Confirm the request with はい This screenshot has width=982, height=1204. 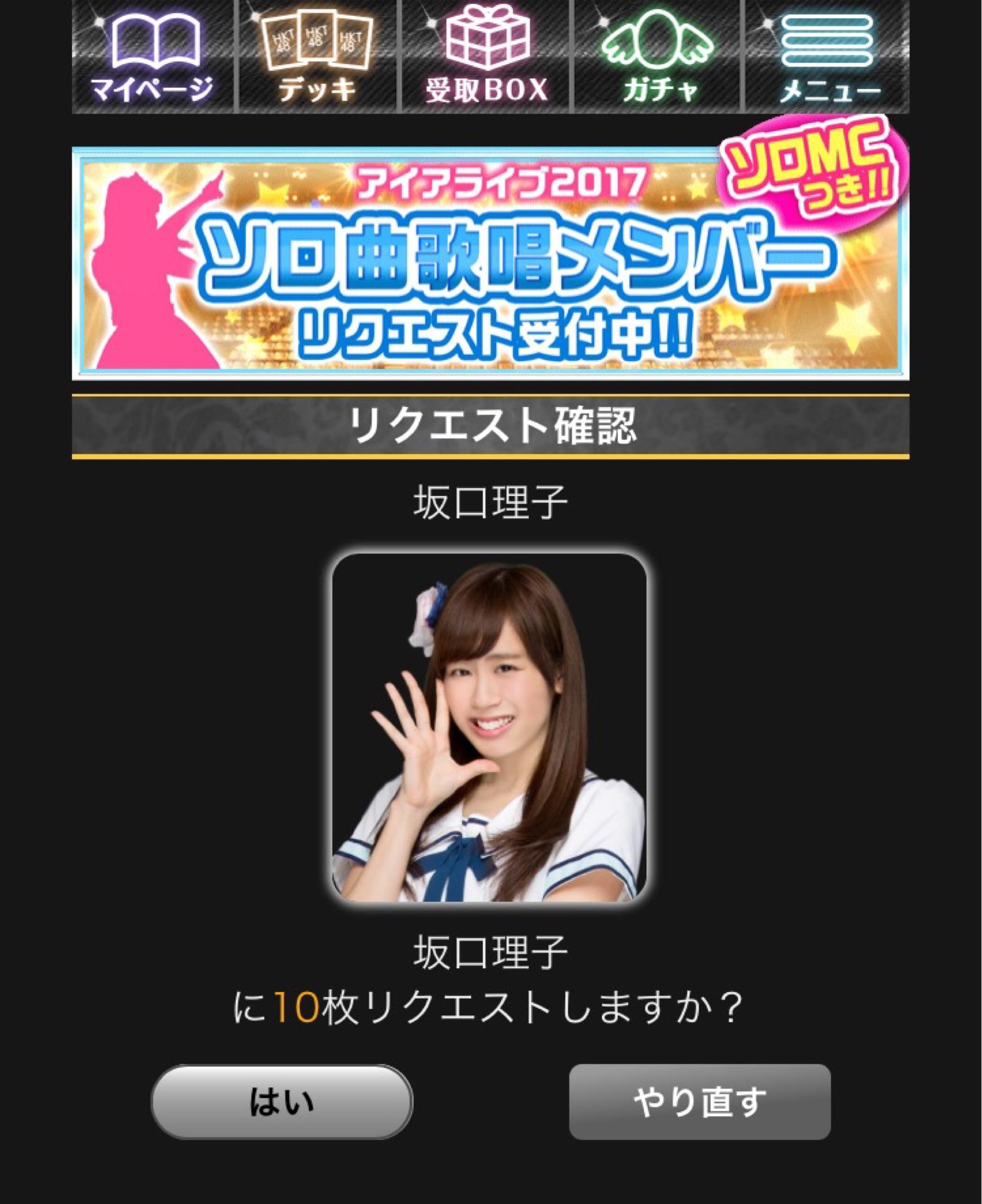[x=282, y=1102]
